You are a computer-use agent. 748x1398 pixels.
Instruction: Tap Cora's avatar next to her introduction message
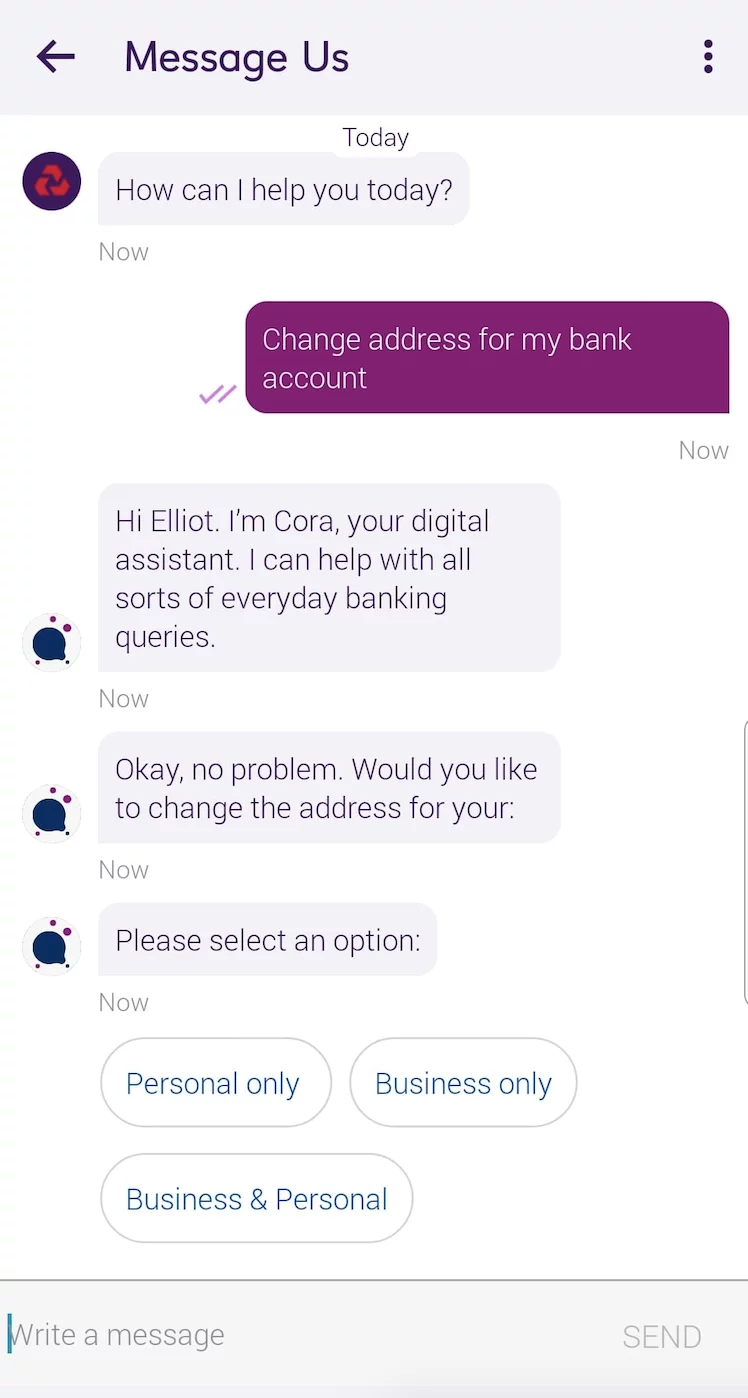pos(51,642)
